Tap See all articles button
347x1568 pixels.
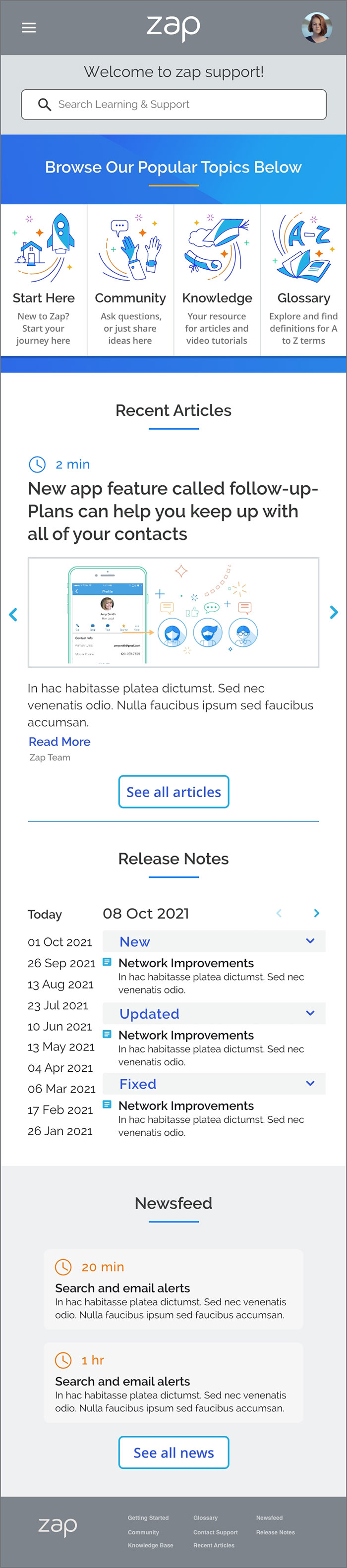point(173,792)
